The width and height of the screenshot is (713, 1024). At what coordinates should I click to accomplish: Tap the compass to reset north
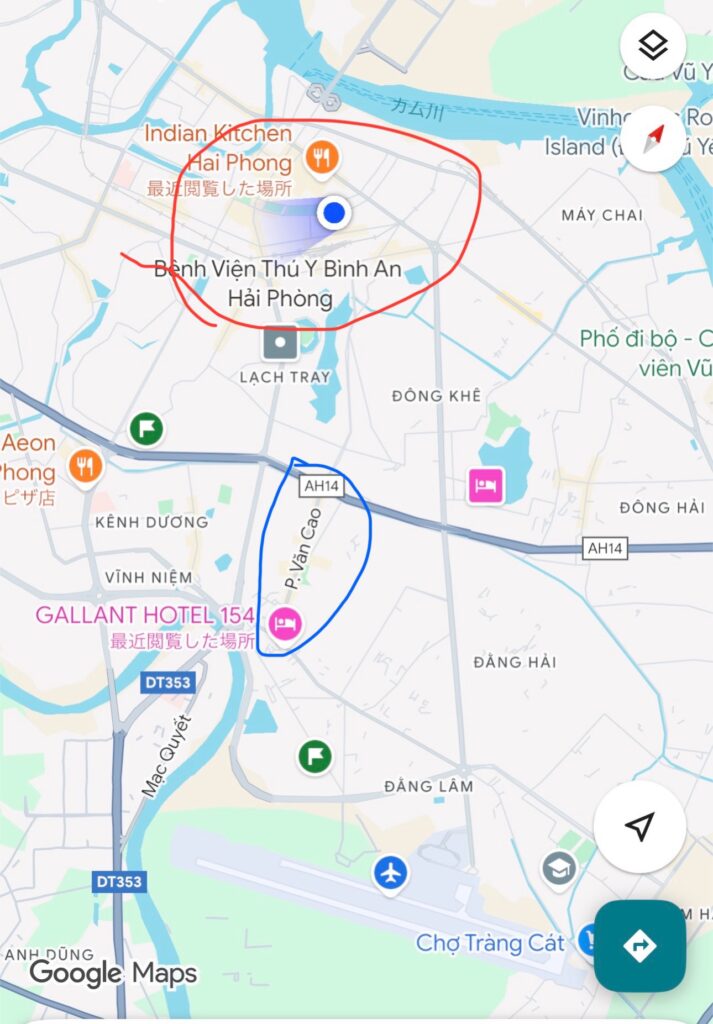(x=652, y=139)
